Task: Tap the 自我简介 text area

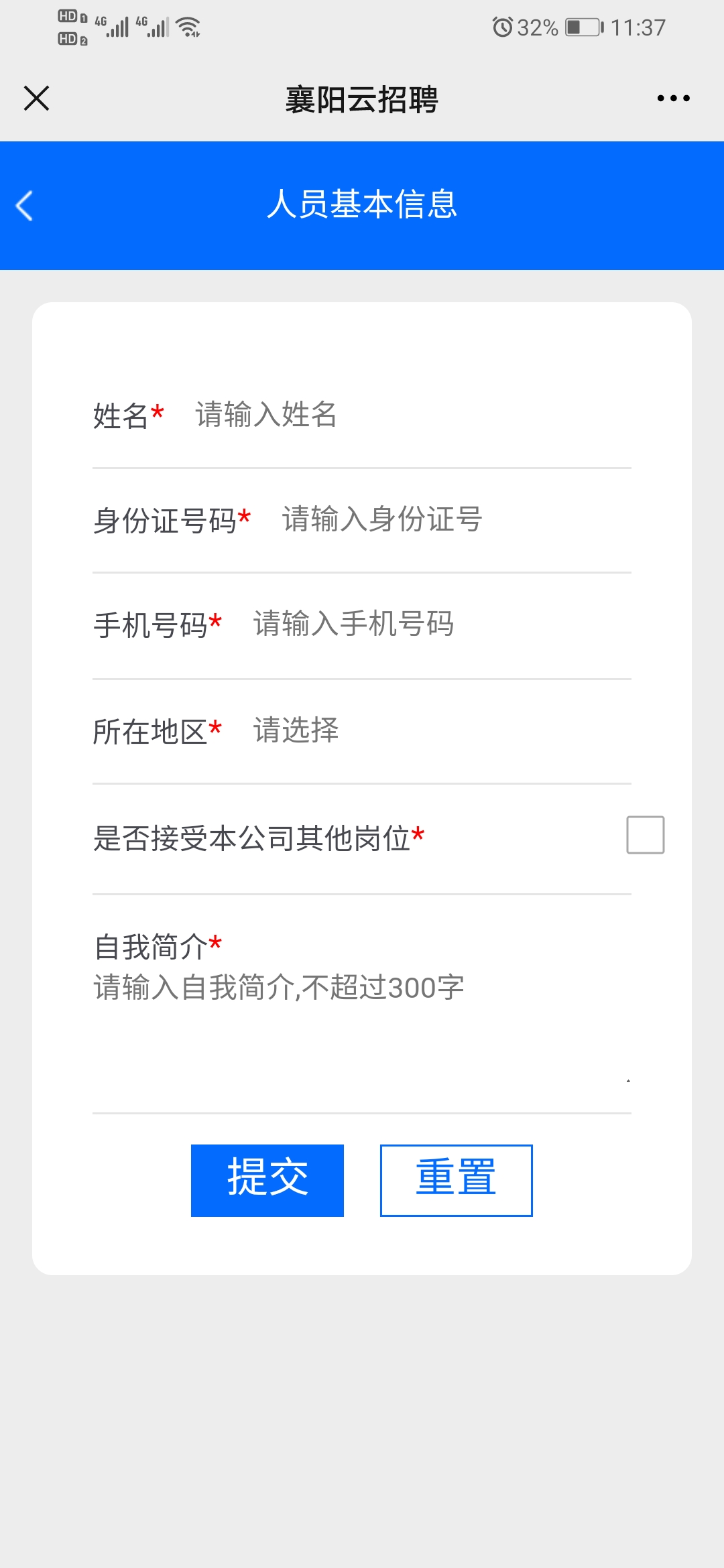Action: tap(362, 1025)
